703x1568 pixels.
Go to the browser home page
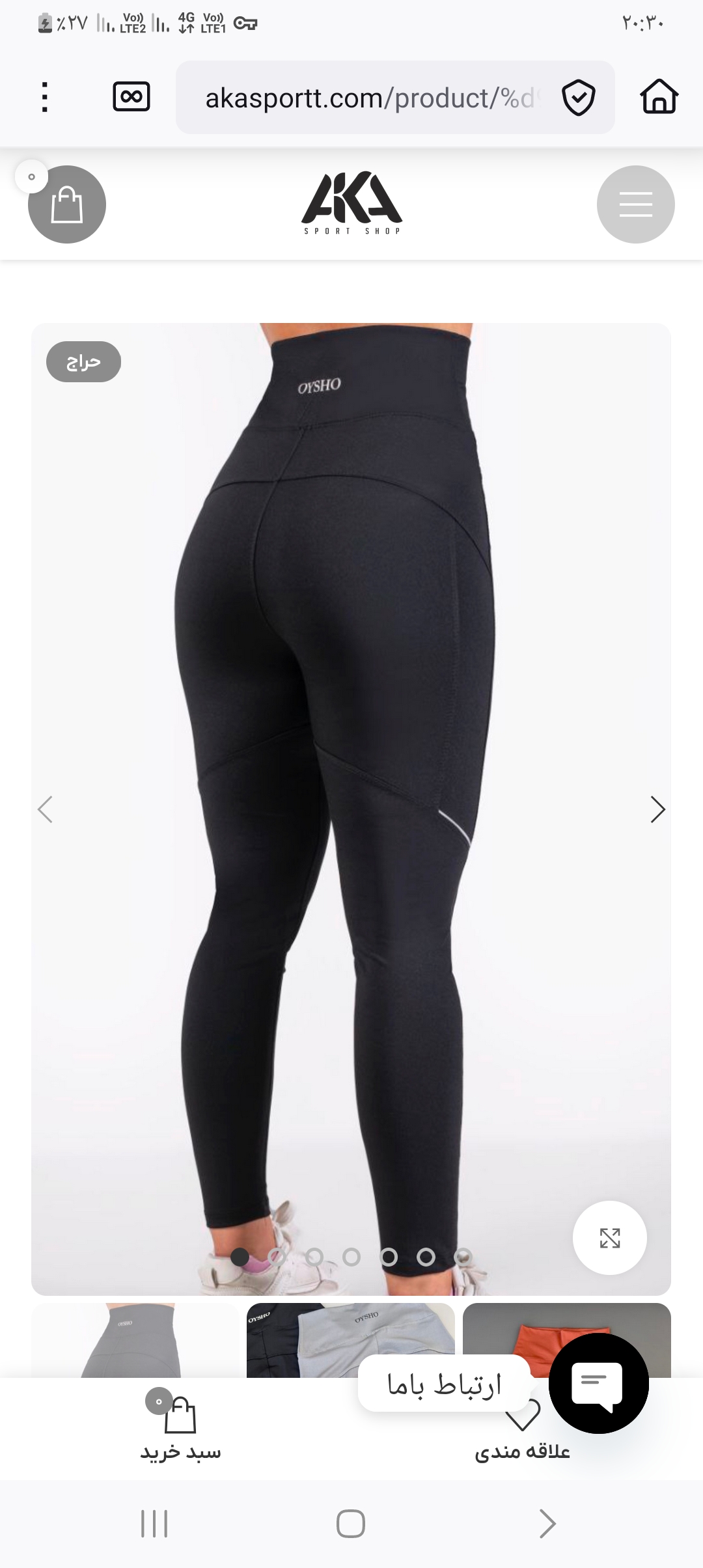pos(659,98)
